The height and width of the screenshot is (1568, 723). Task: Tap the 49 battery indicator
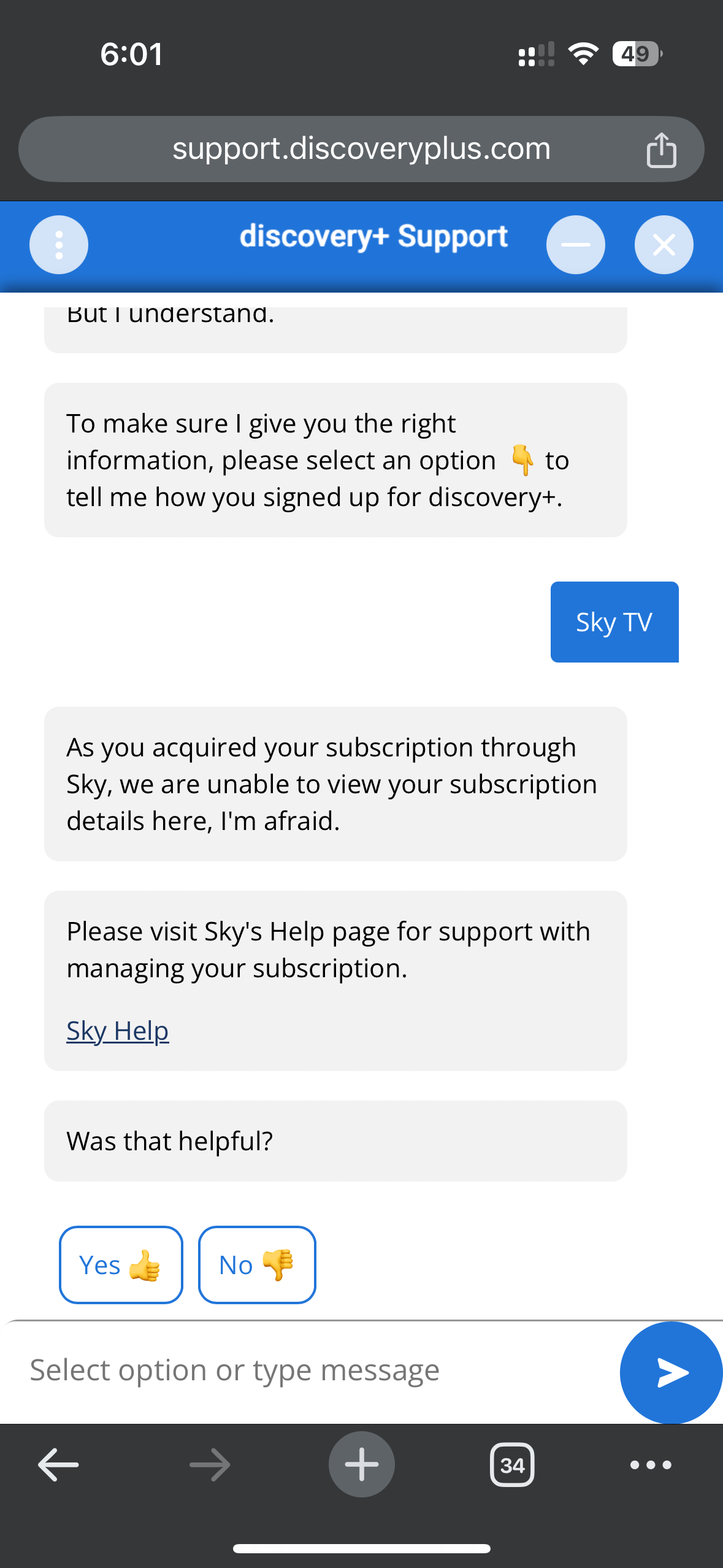click(x=635, y=55)
